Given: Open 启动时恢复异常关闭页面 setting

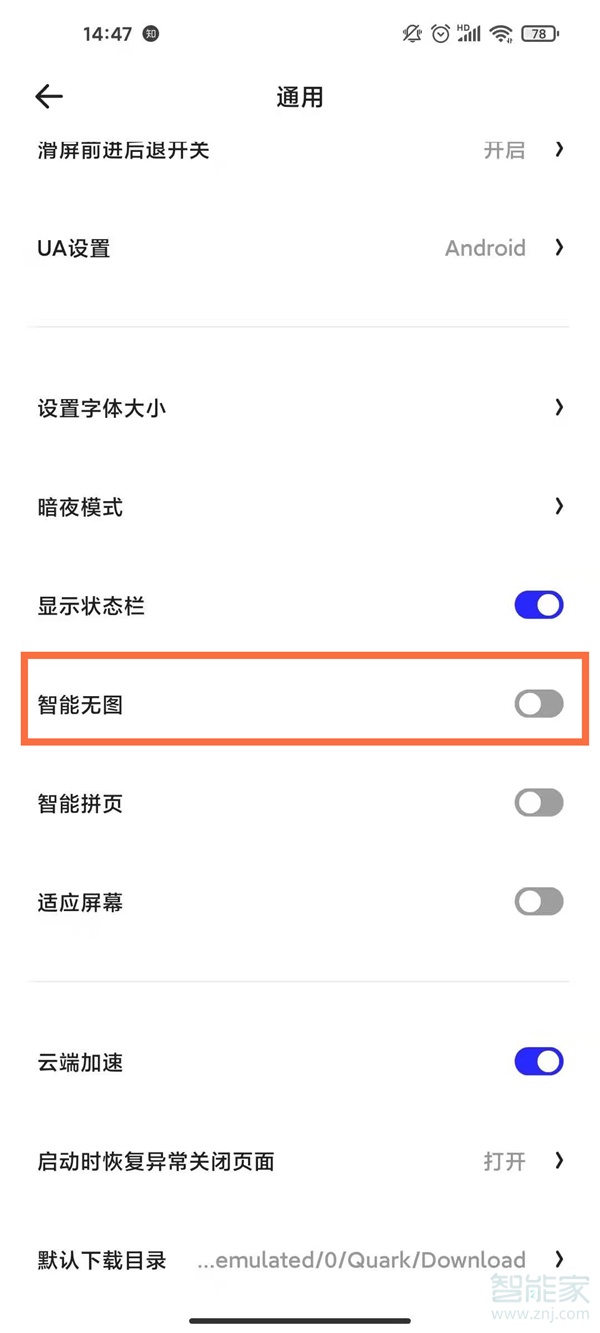Looking at the screenshot, I should [x=300, y=1161].
